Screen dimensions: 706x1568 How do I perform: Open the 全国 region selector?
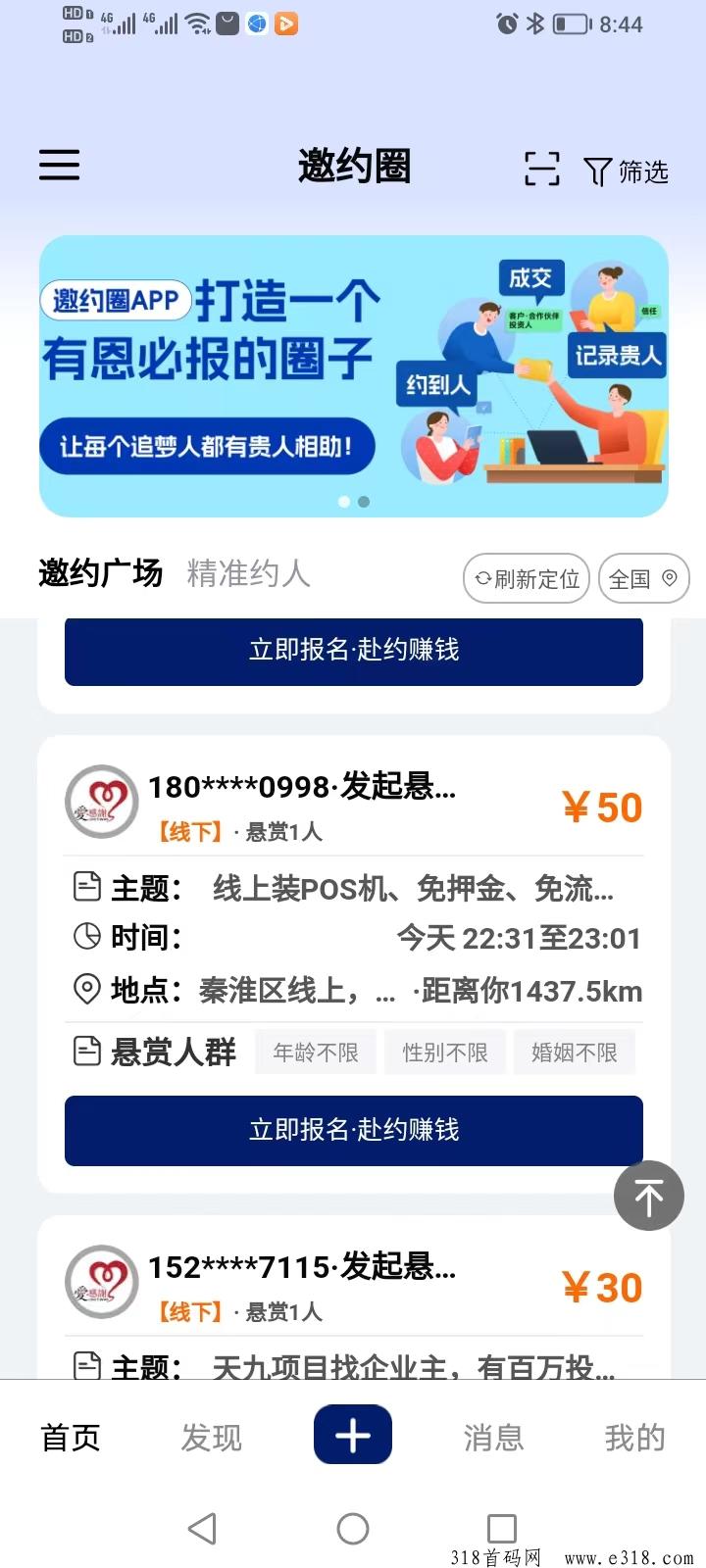643,579
